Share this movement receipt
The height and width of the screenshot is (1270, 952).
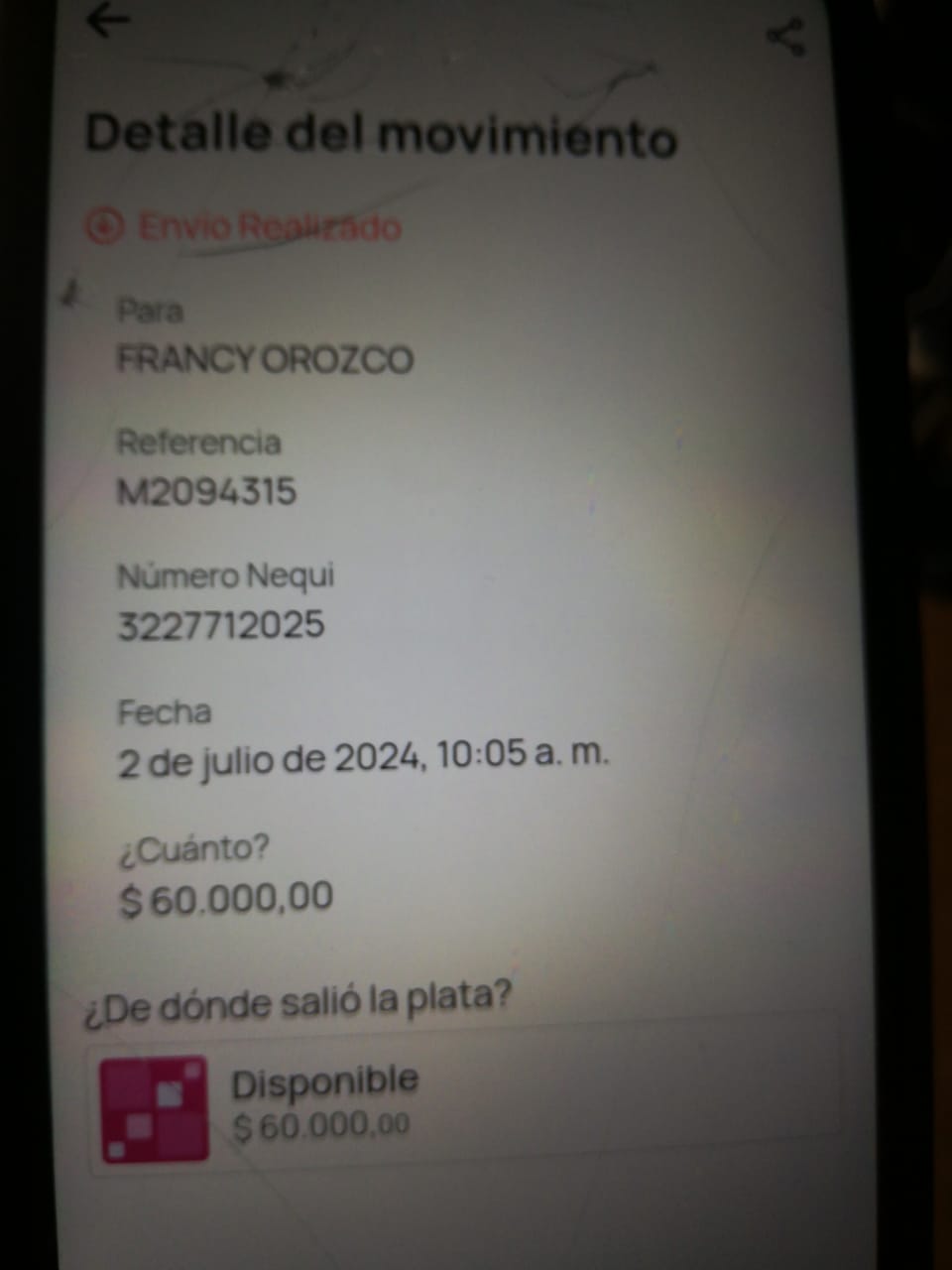[785, 37]
